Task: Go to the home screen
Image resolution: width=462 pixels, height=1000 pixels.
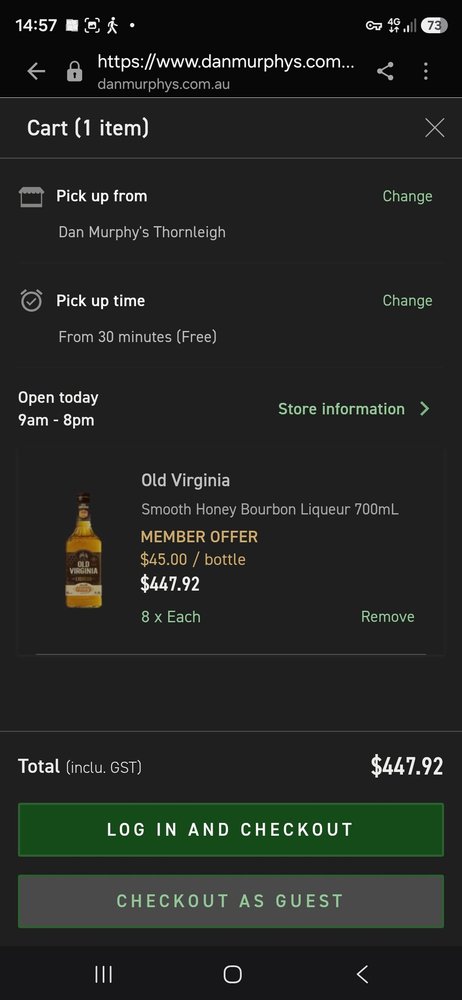Action: click(x=232, y=974)
